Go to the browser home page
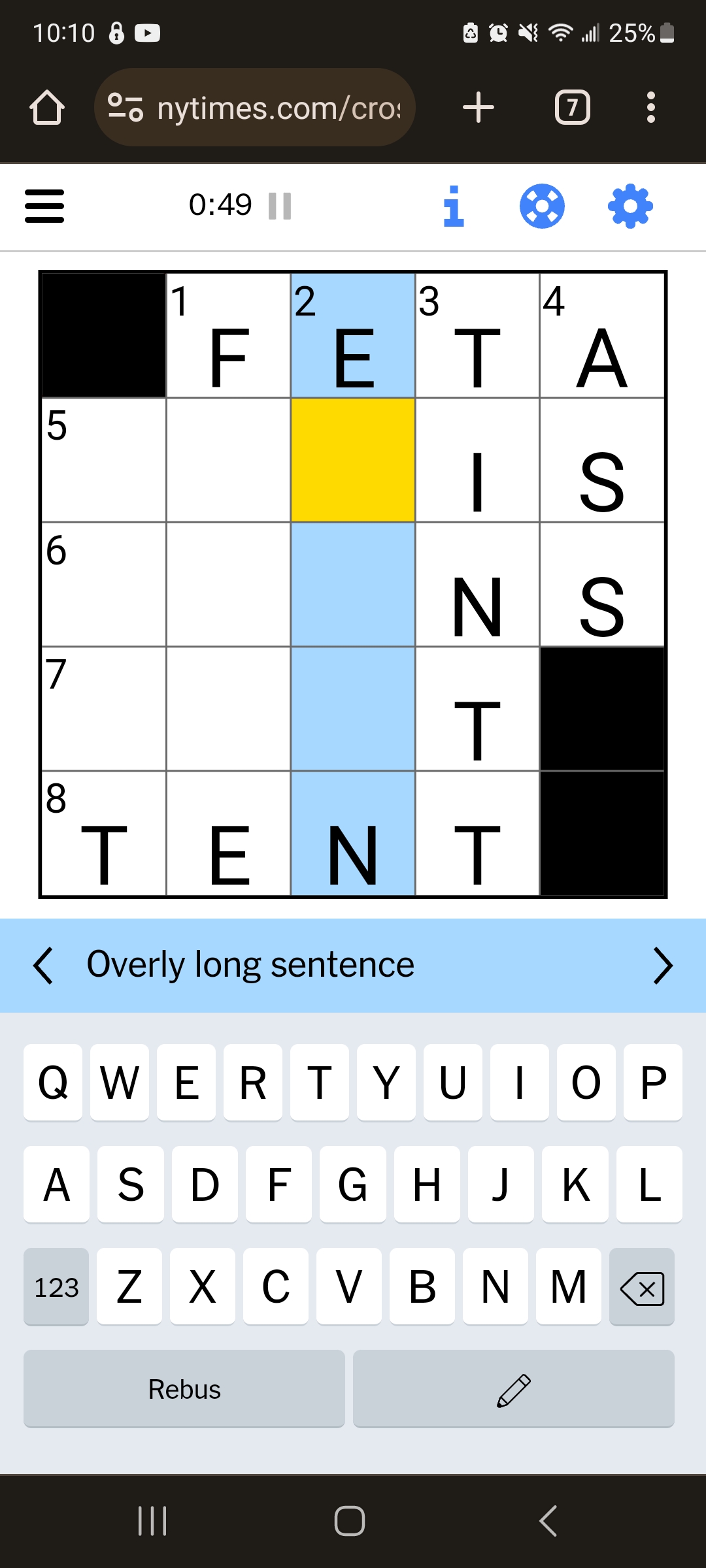This screenshot has height=1568, width=706. (x=47, y=107)
